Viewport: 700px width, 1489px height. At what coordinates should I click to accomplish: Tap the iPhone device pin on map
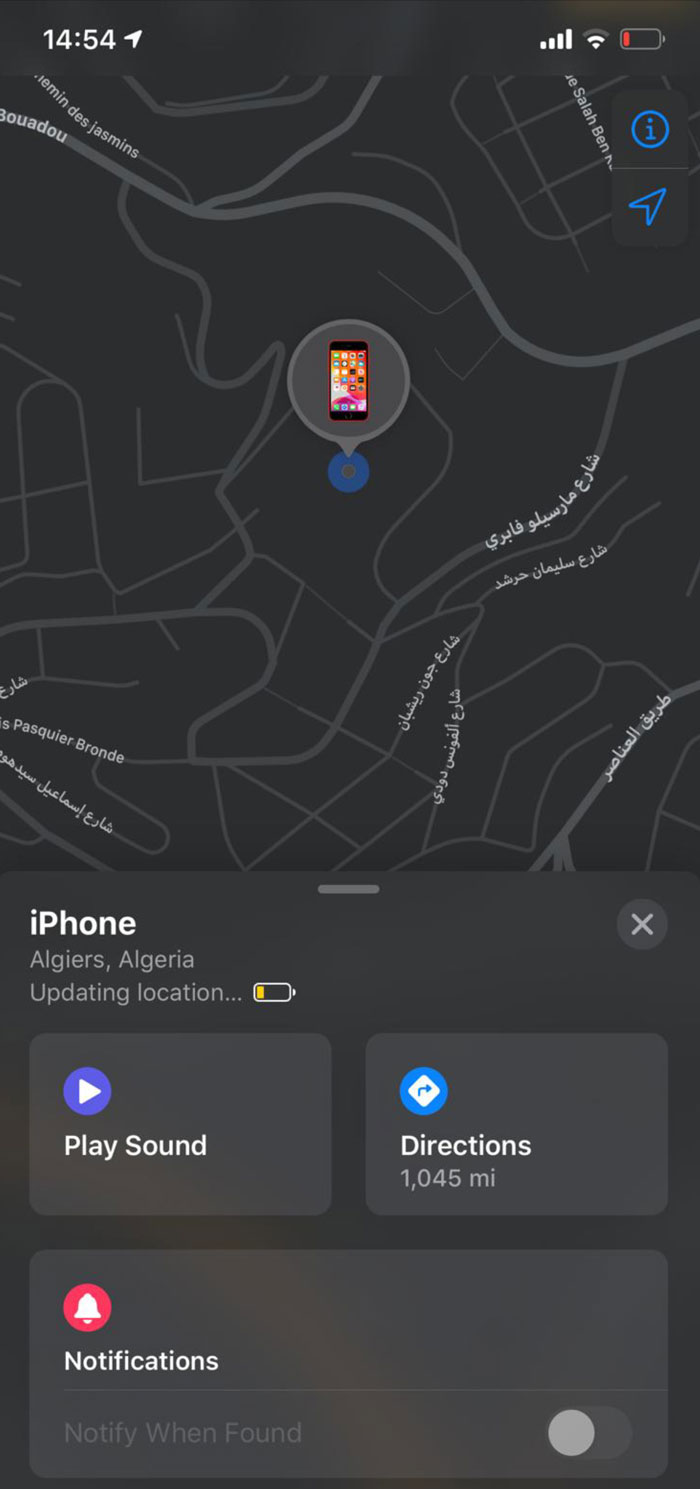coord(348,381)
